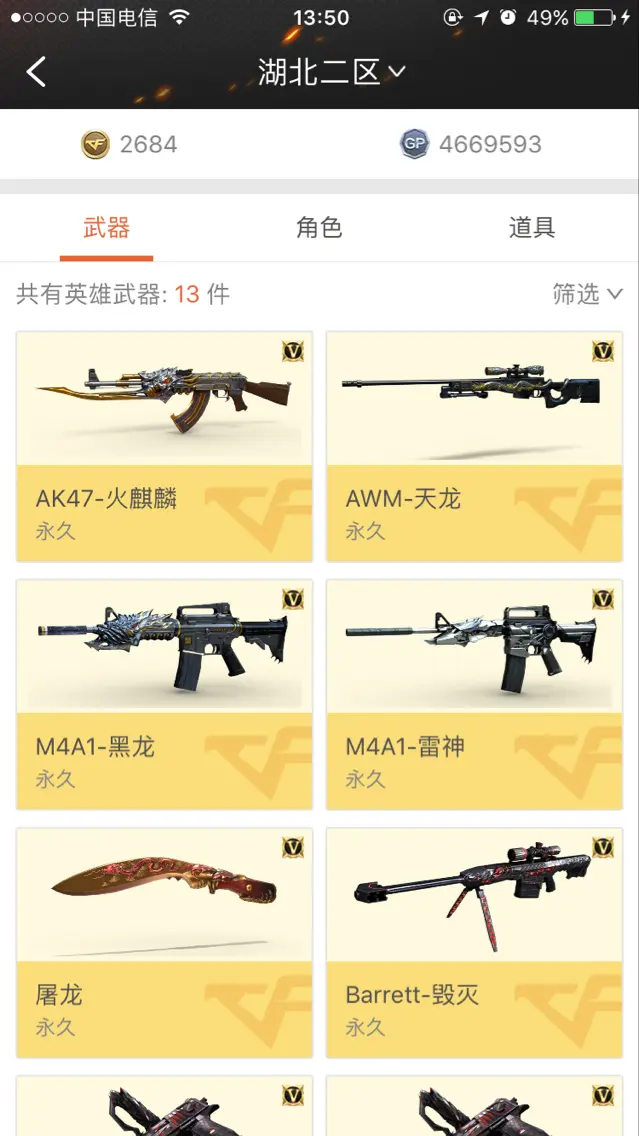Switch to the 角色 tab
Viewport: 639px width, 1136px height.
point(319,228)
